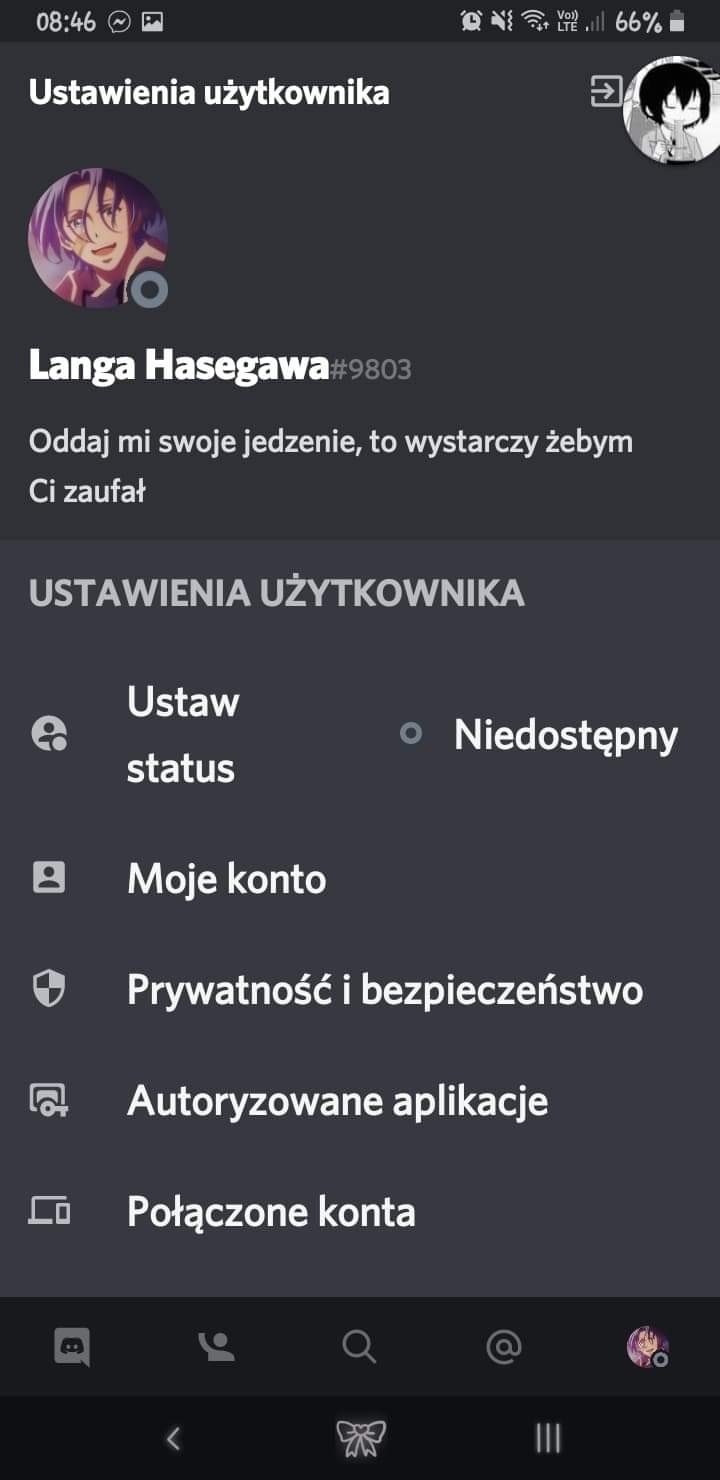Image resolution: width=720 pixels, height=1480 pixels.
Task: Open the recent apps overview
Action: click(548, 1439)
